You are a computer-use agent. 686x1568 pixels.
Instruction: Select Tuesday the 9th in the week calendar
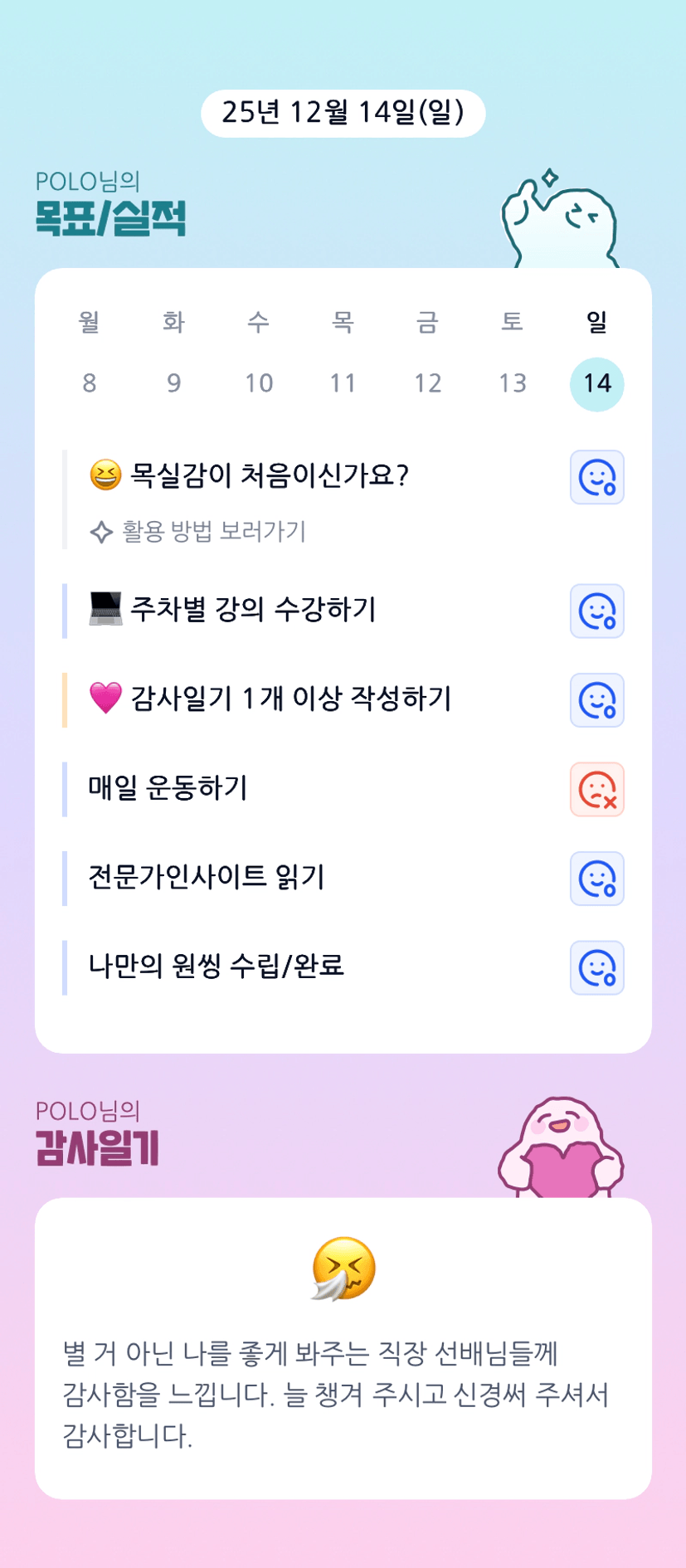point(174,383)
